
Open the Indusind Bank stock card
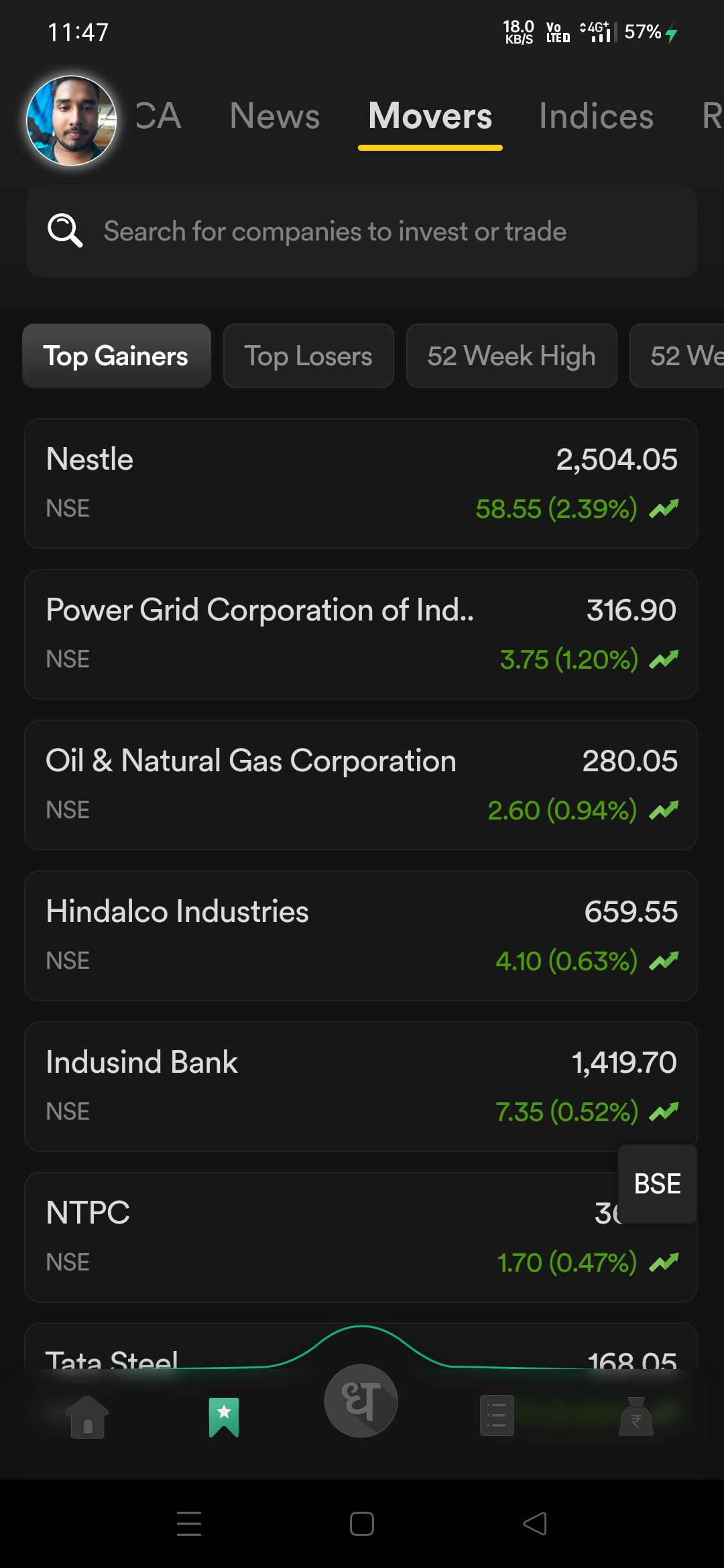click(361, 1087)
